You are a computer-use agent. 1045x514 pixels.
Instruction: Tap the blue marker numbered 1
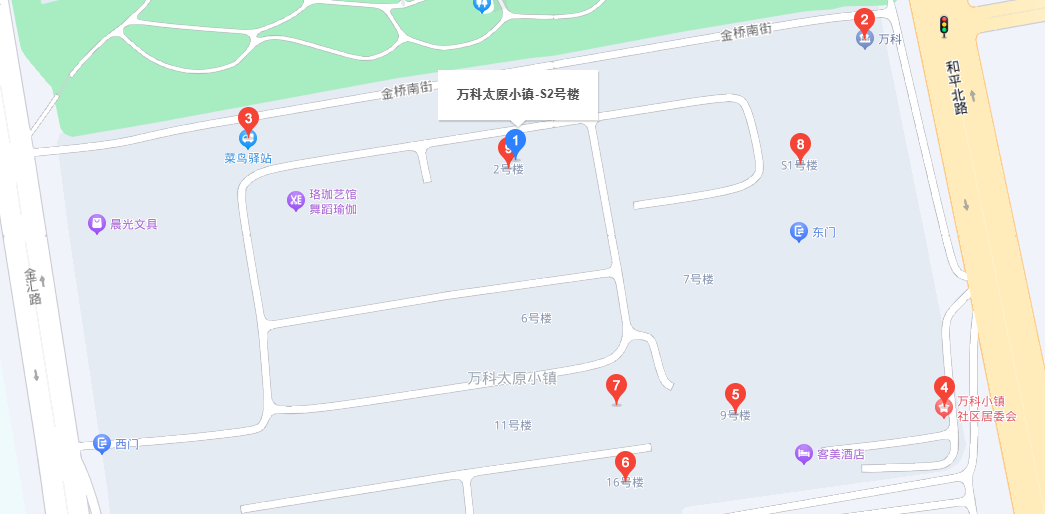[x=516, y=141]
